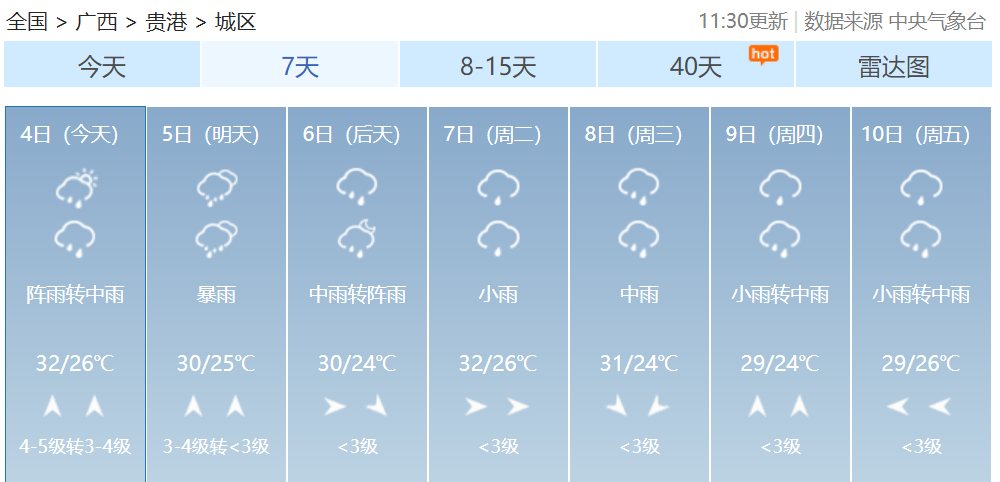Screen dimensions: 1000x482
Task: Open the 8-15天 forecast tab
Action: click(498, 67)
